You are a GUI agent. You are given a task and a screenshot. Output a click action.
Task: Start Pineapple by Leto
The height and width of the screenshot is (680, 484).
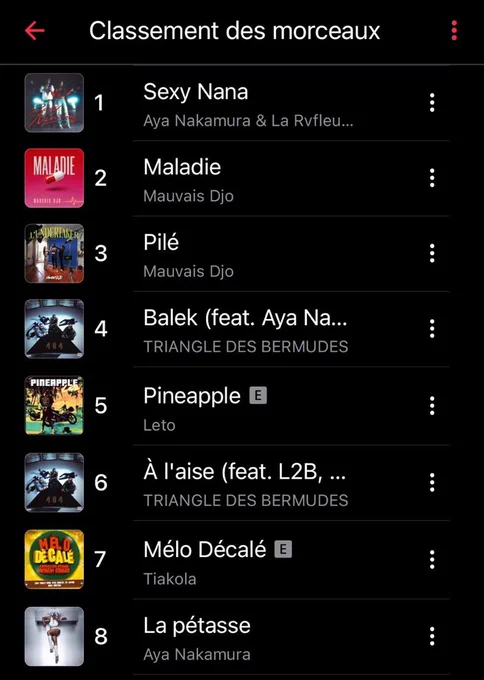[x=236, y=405]
